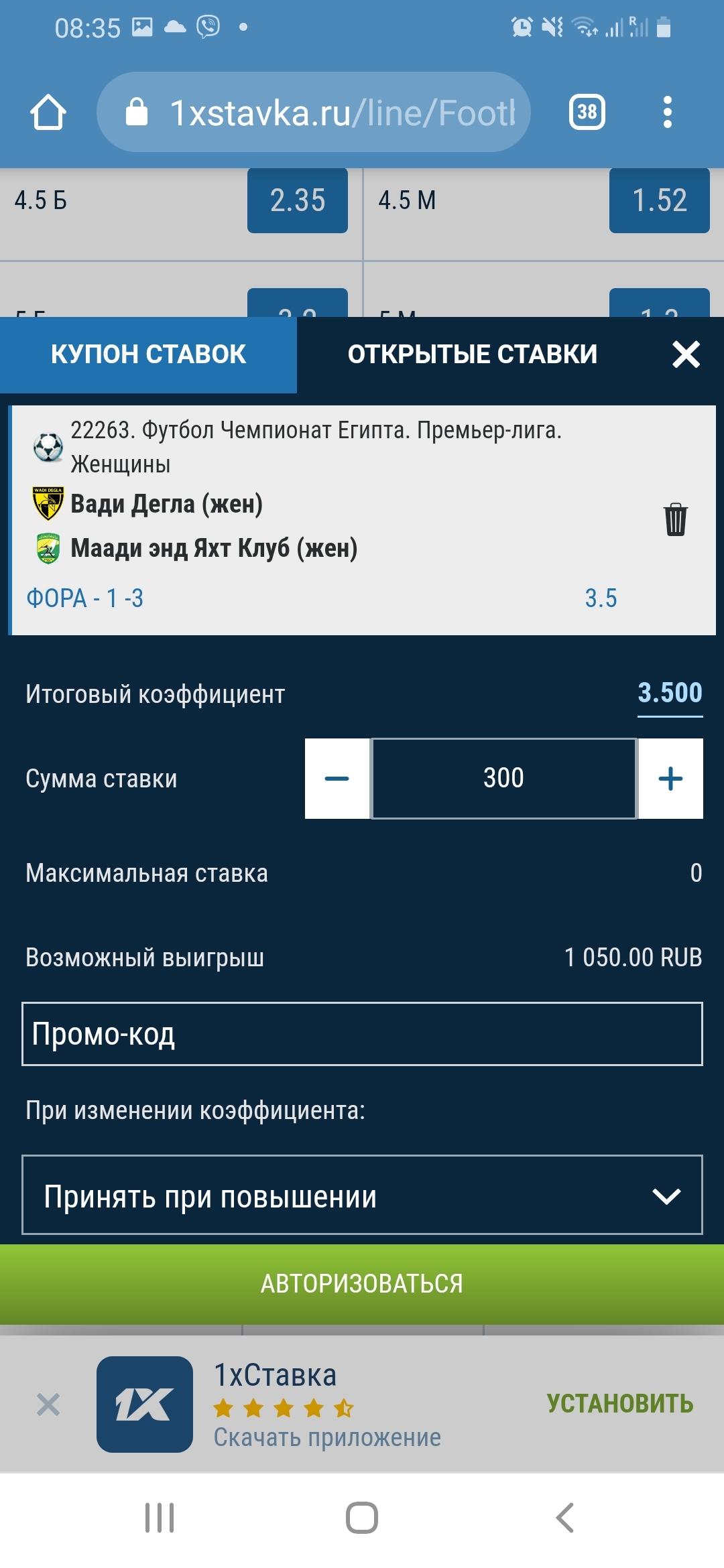Go back with the system back button
724x1568 pixels.
565,1518
